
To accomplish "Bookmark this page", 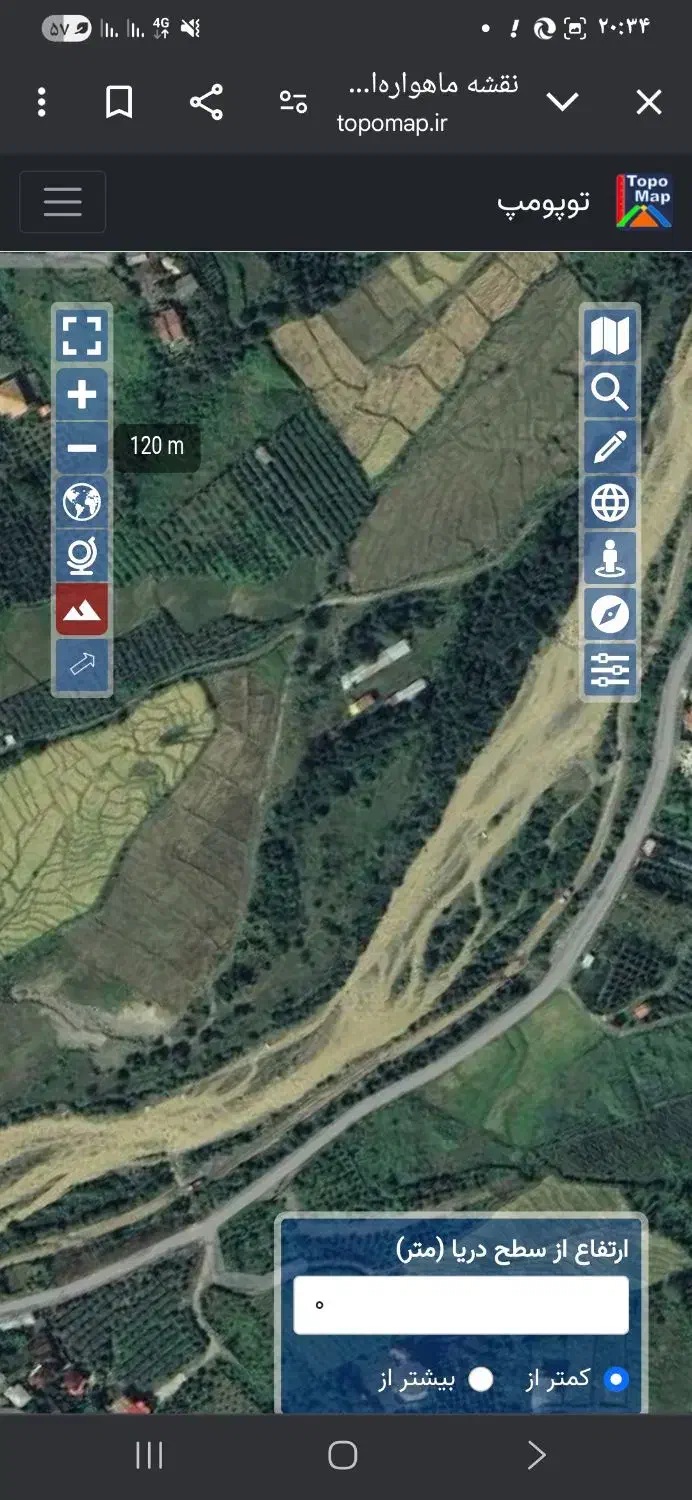I will coord(119,102).
